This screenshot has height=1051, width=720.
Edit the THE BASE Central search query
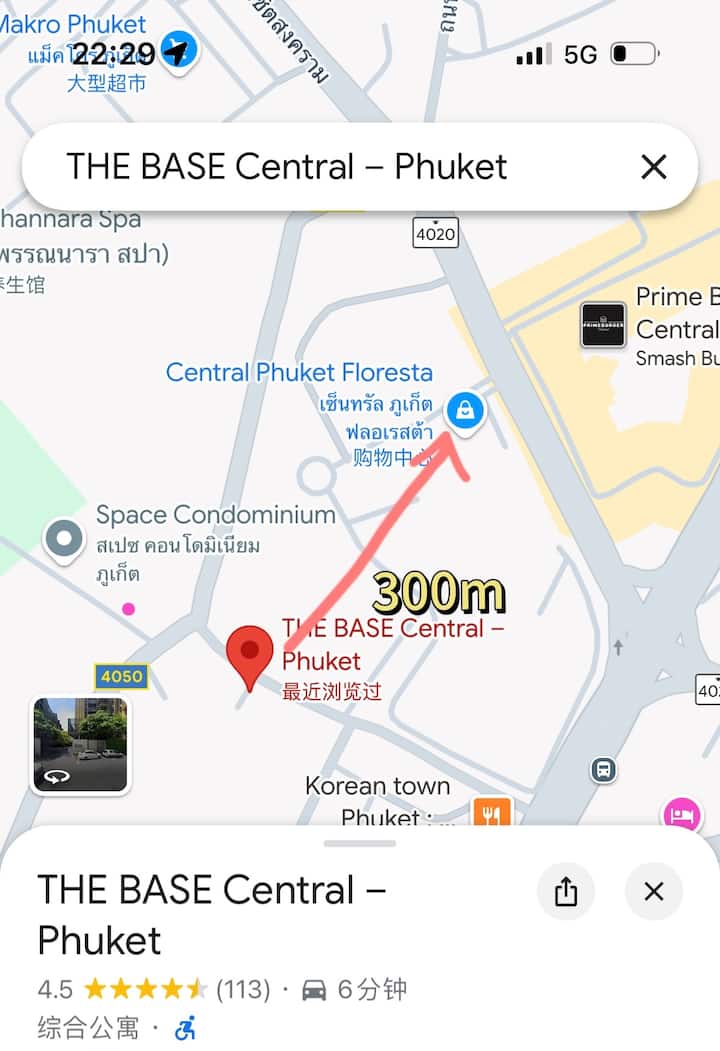(x=288, y=167)
